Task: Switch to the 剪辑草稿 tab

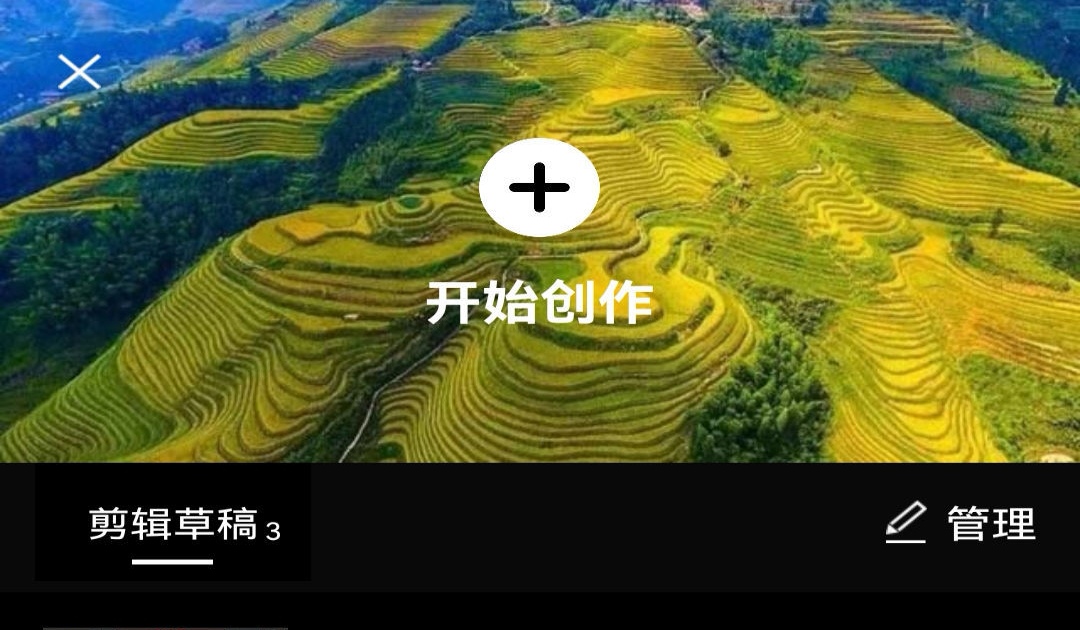Action: [x=174, y=524]
